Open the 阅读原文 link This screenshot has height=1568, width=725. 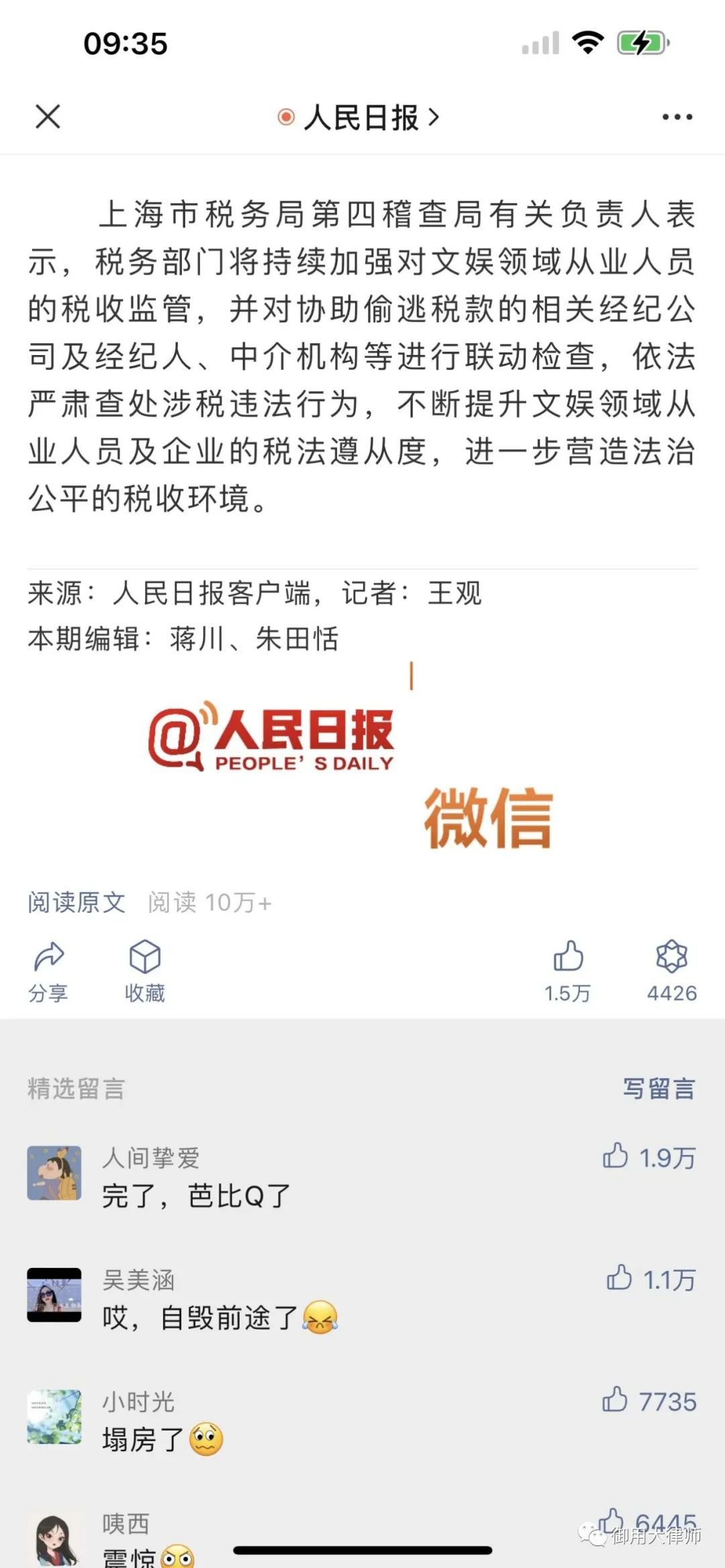pos(77,902)
